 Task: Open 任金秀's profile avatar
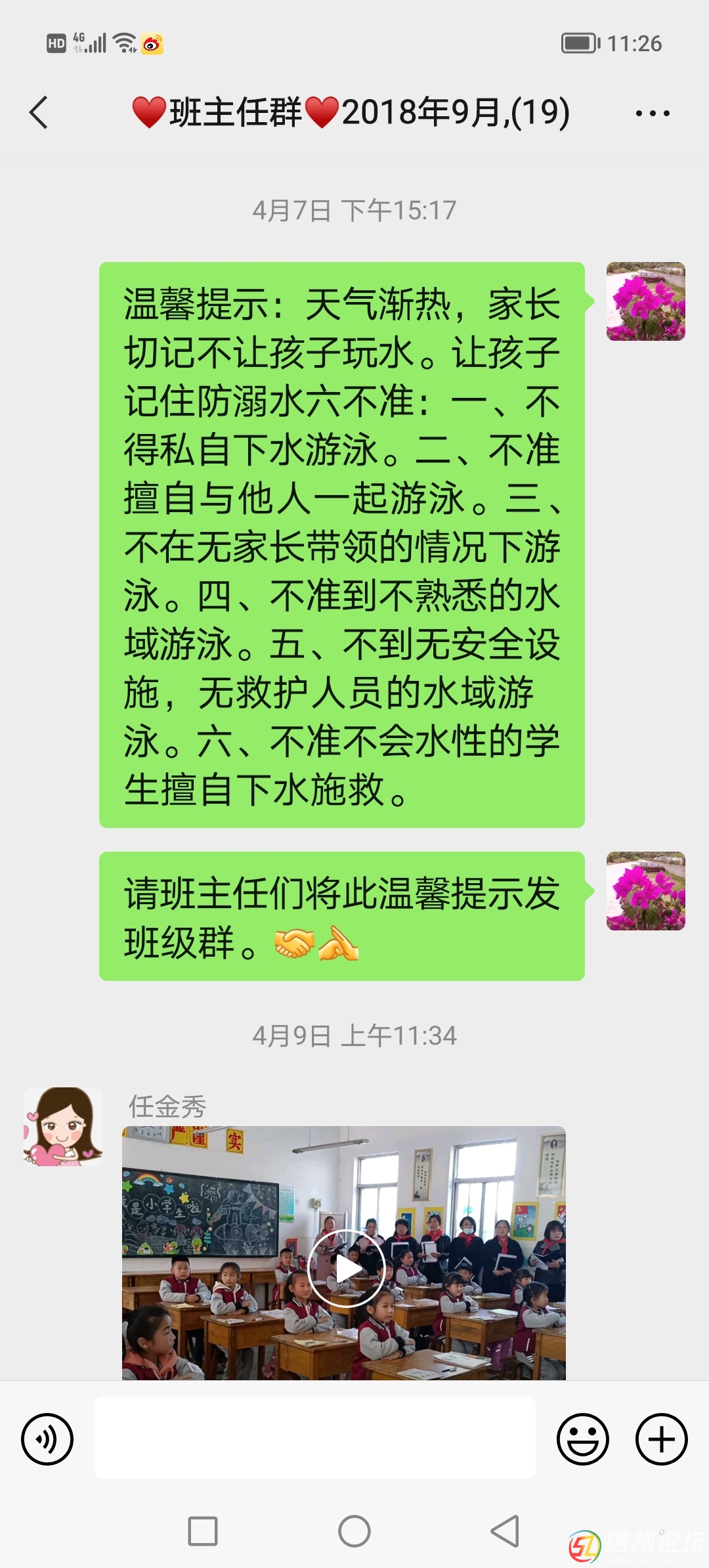coord(63,1126)
